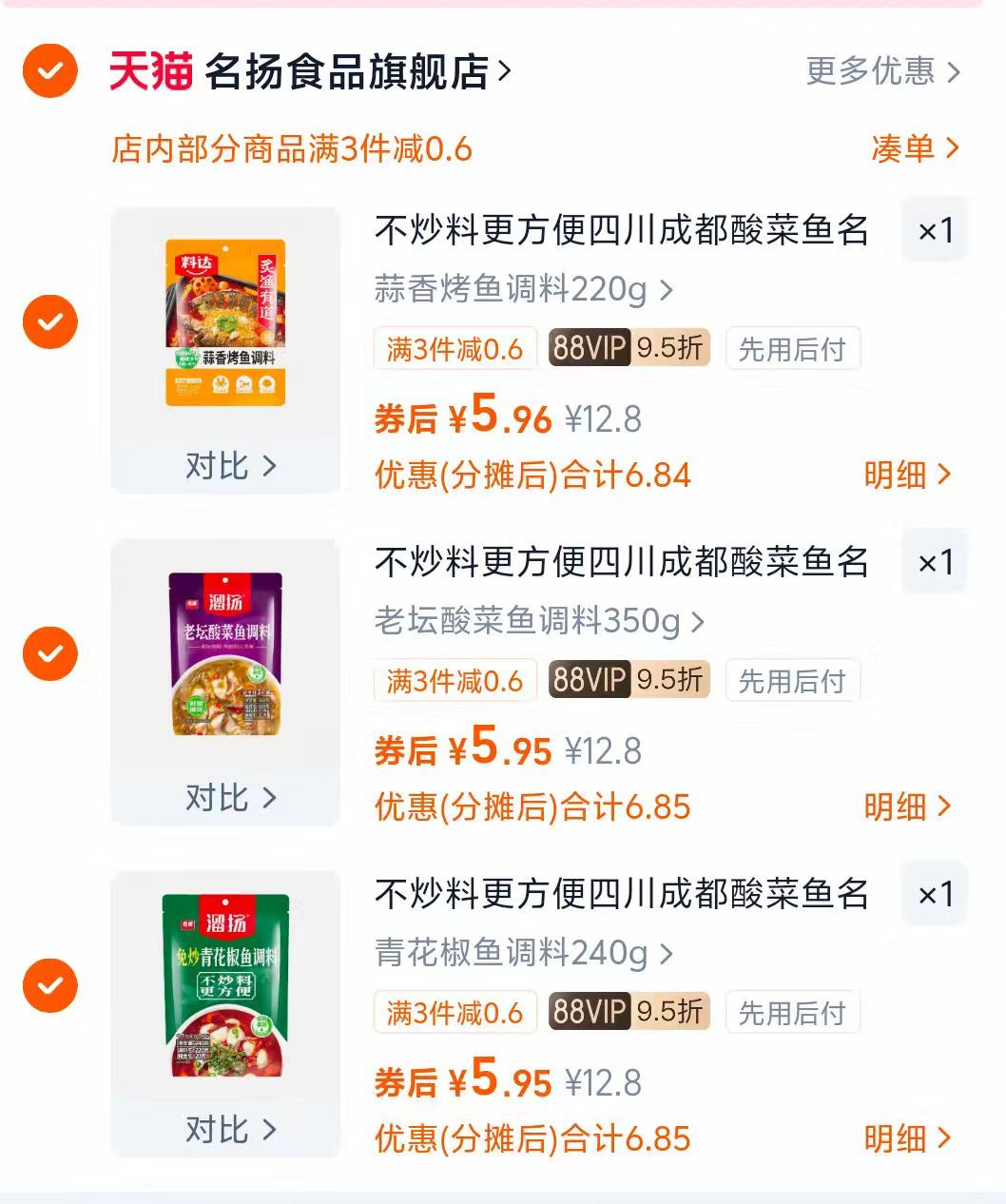Screen dimensions: 1006x1204
Task: Select the Tmall 天猫 logo icon
Action: tap(152, 71)
